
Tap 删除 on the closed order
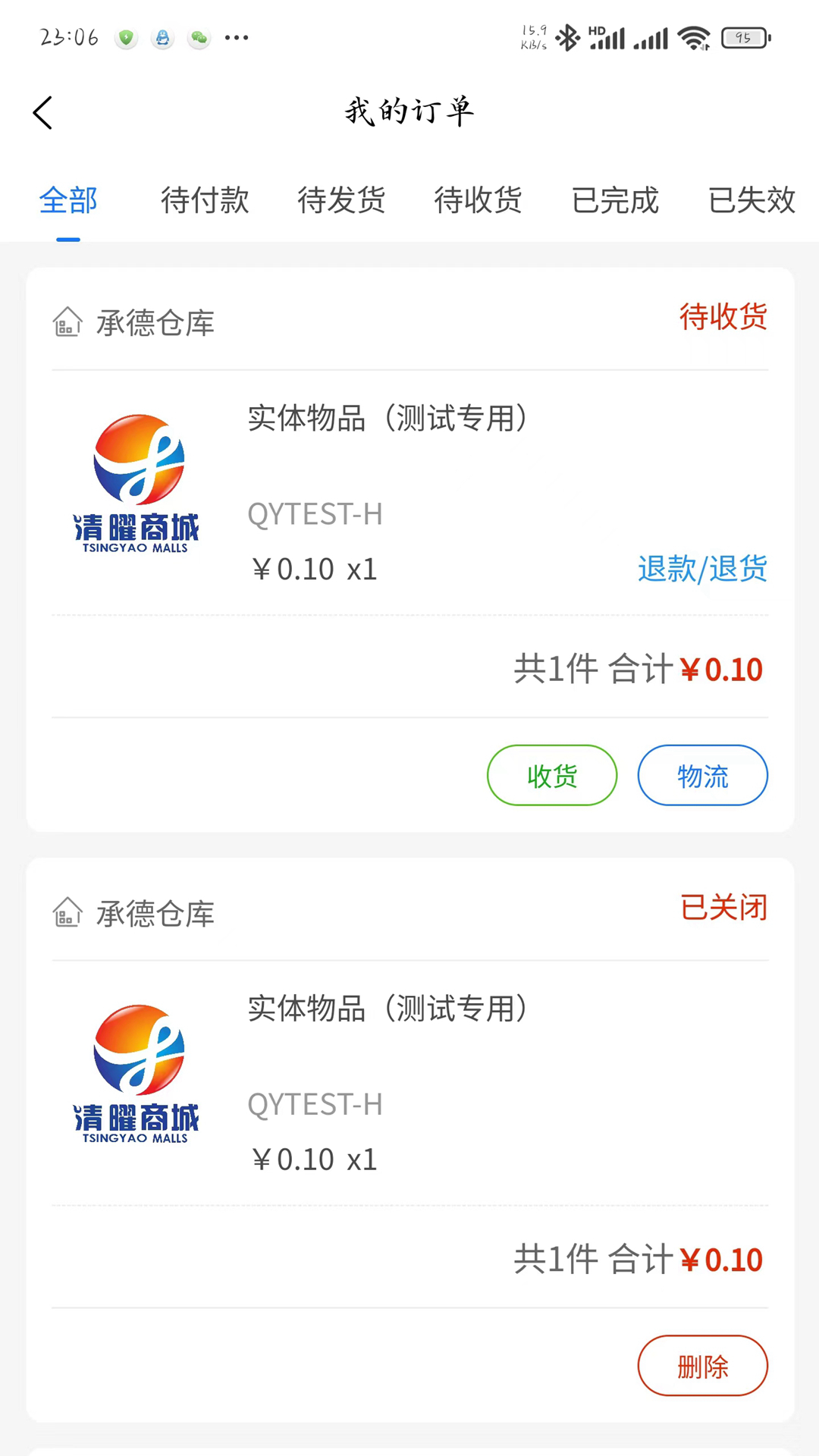[702, 1366]
